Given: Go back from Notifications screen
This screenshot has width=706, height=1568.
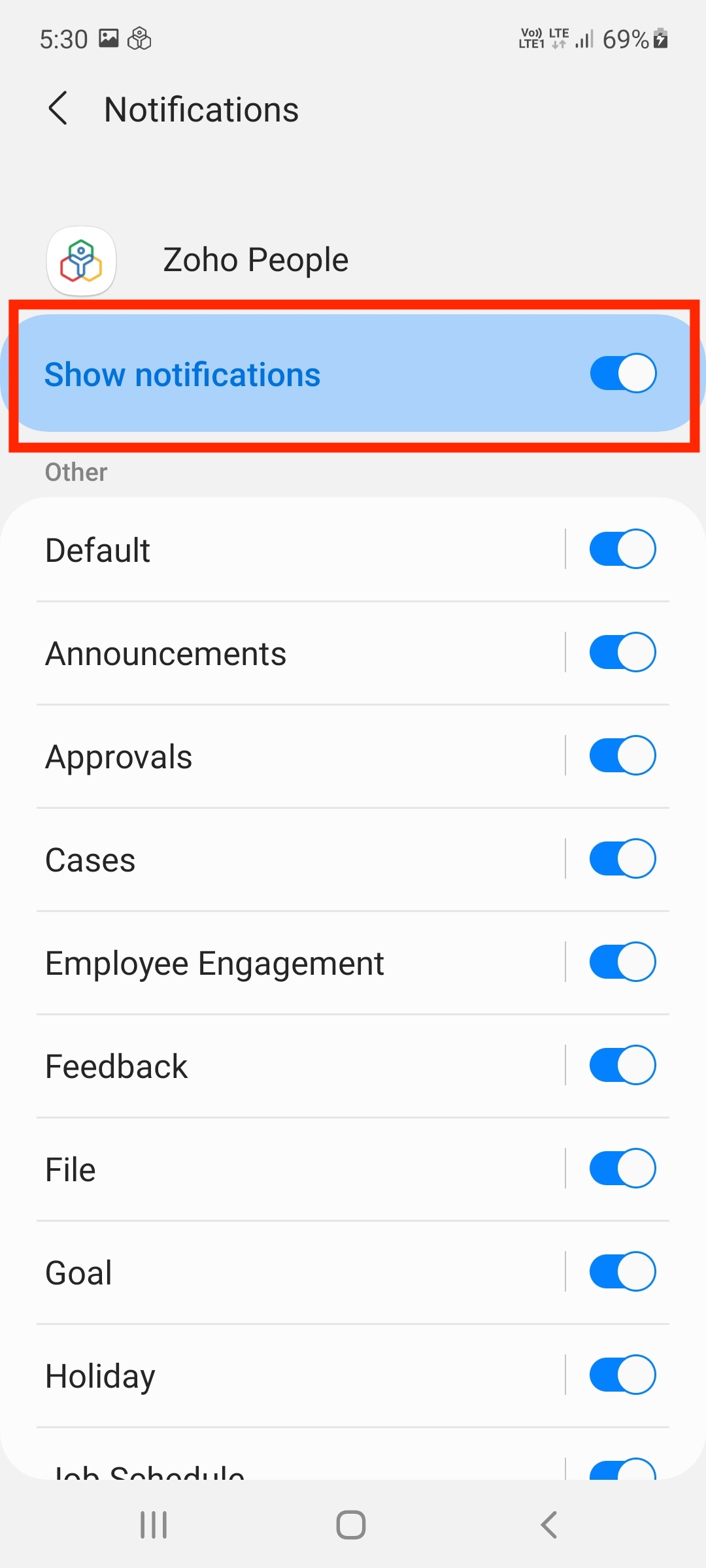Looking at the screenshot, I should (x=58, y=108).
